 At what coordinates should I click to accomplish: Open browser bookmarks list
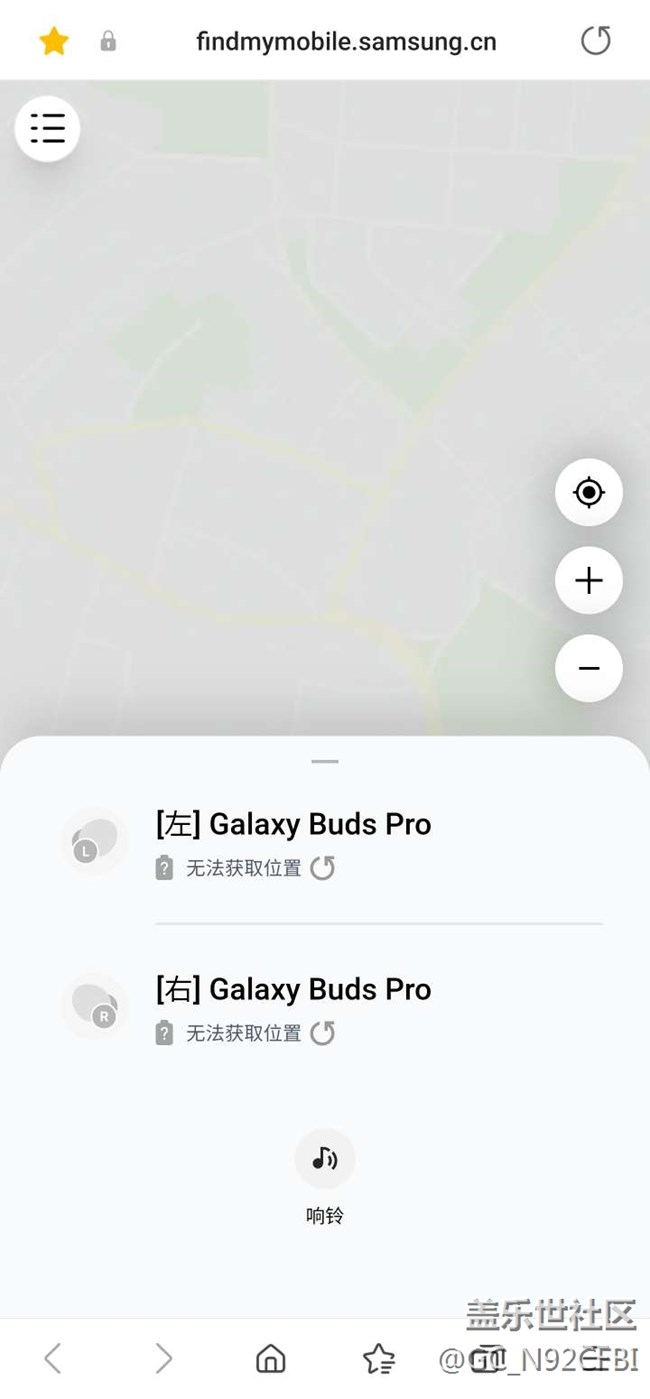pos(379,1358)
